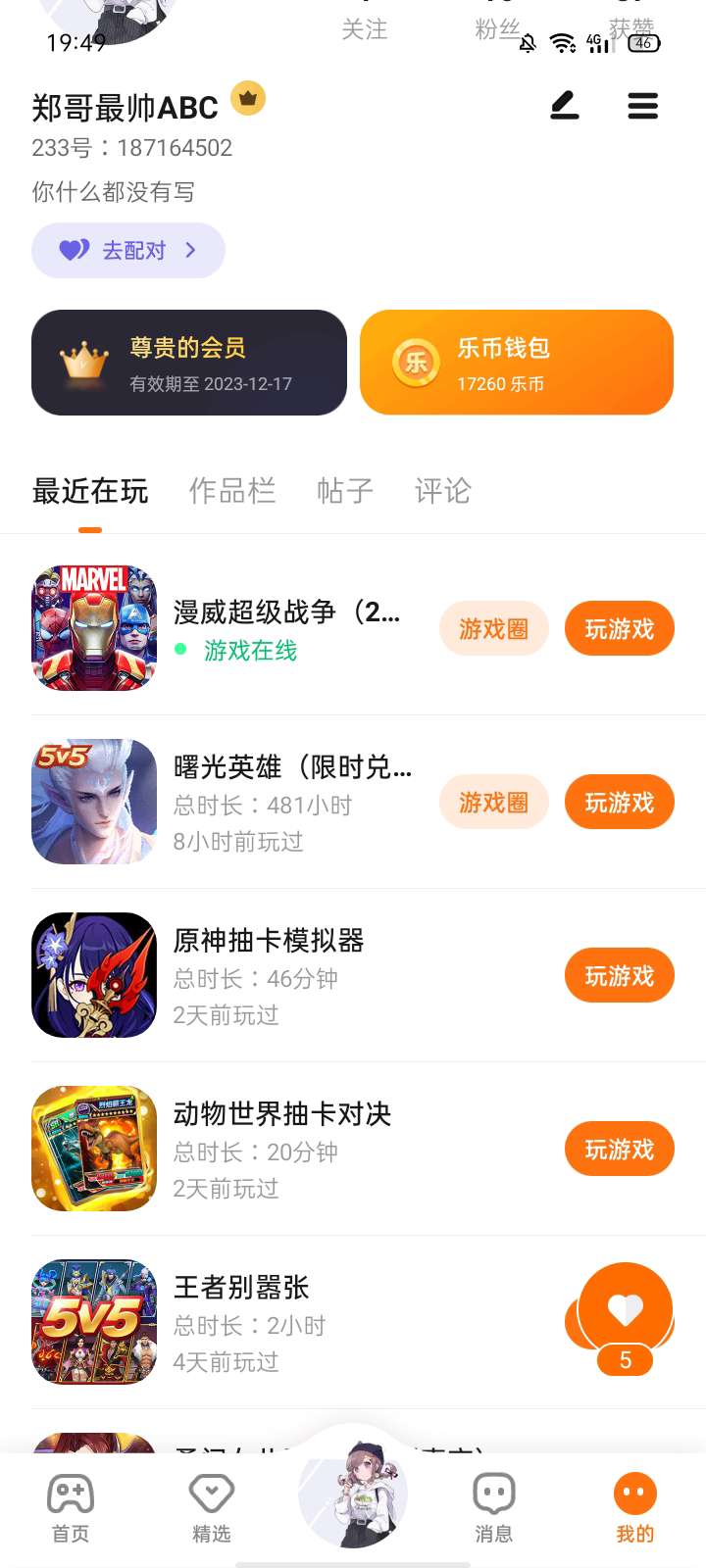Open 游戏圈 for 漫威超级战争

coord(493,628)
